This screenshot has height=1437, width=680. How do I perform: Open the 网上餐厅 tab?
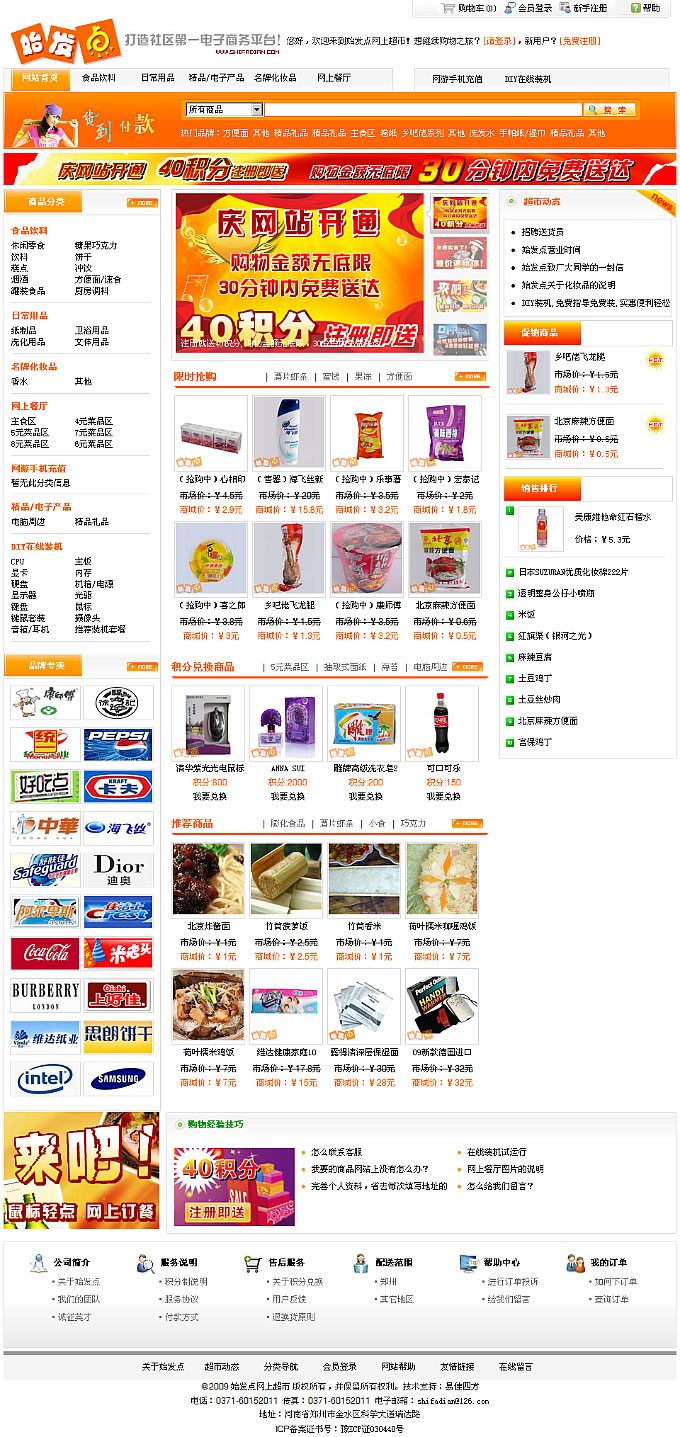(334, 78)
